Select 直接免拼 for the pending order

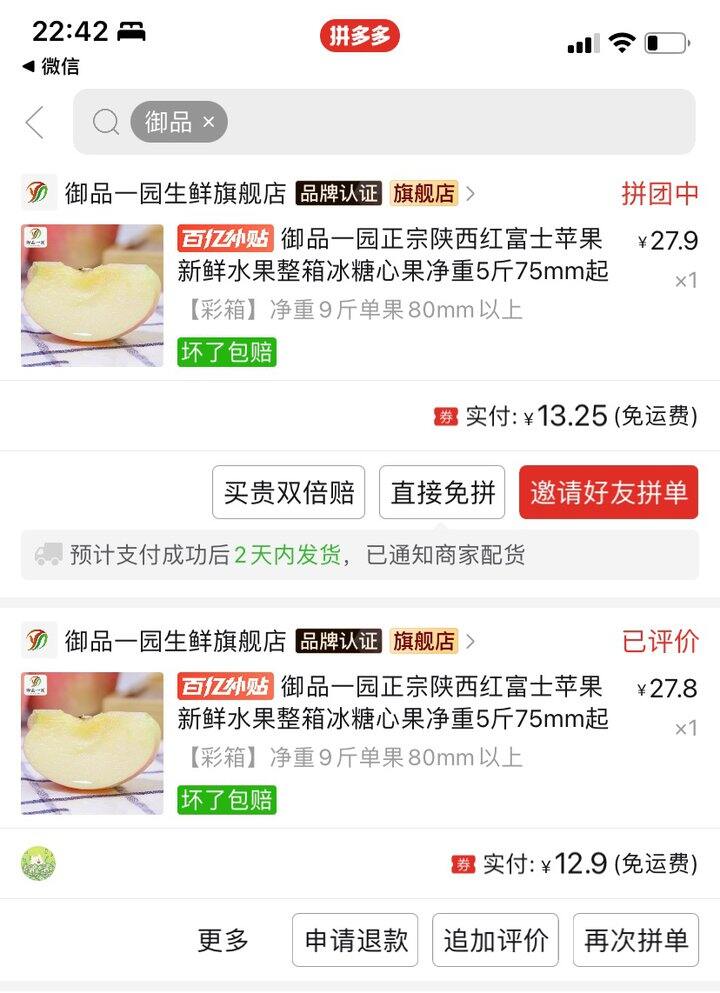442,493
